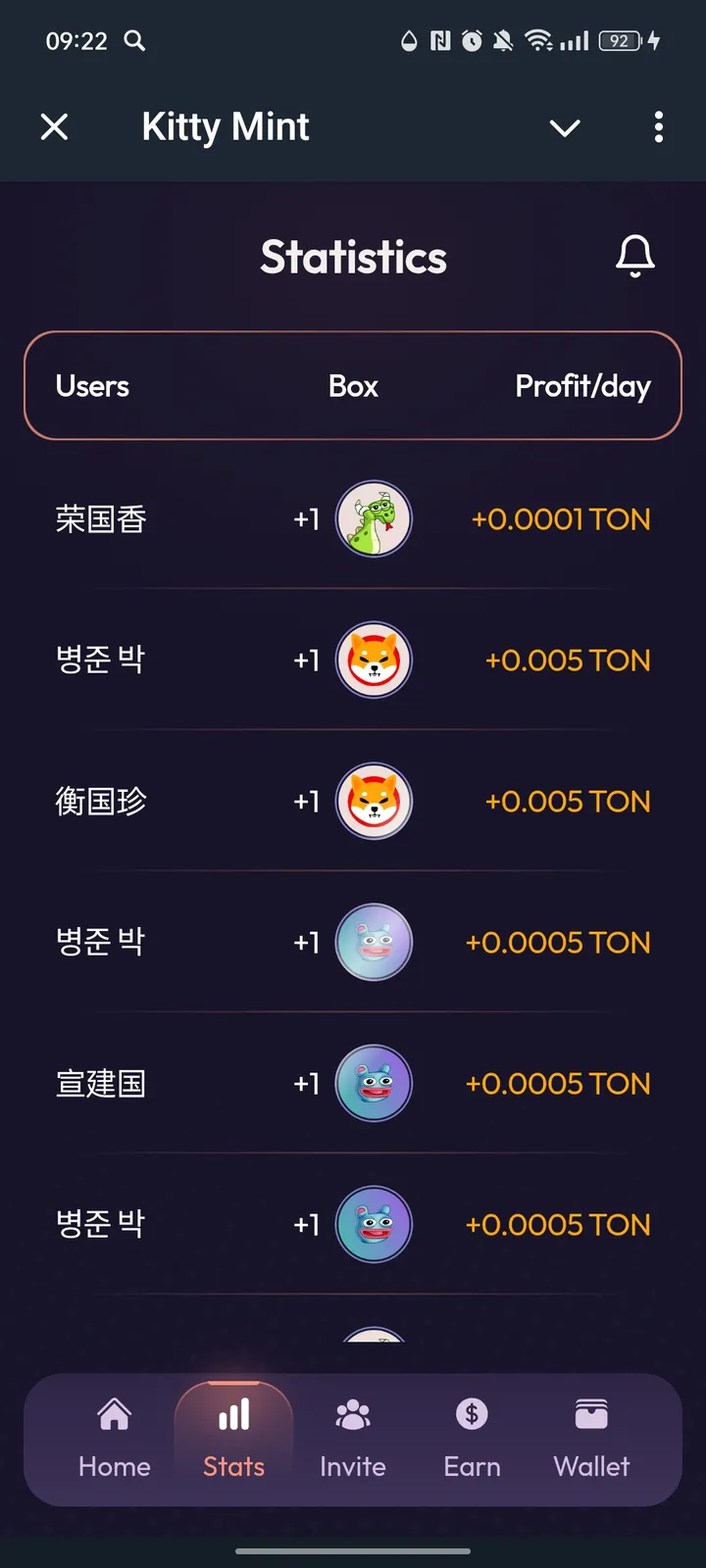Go to the Home tab
Viewport: 706px width, 1568px height.
pyautogui.click(x=115, y=1438)
